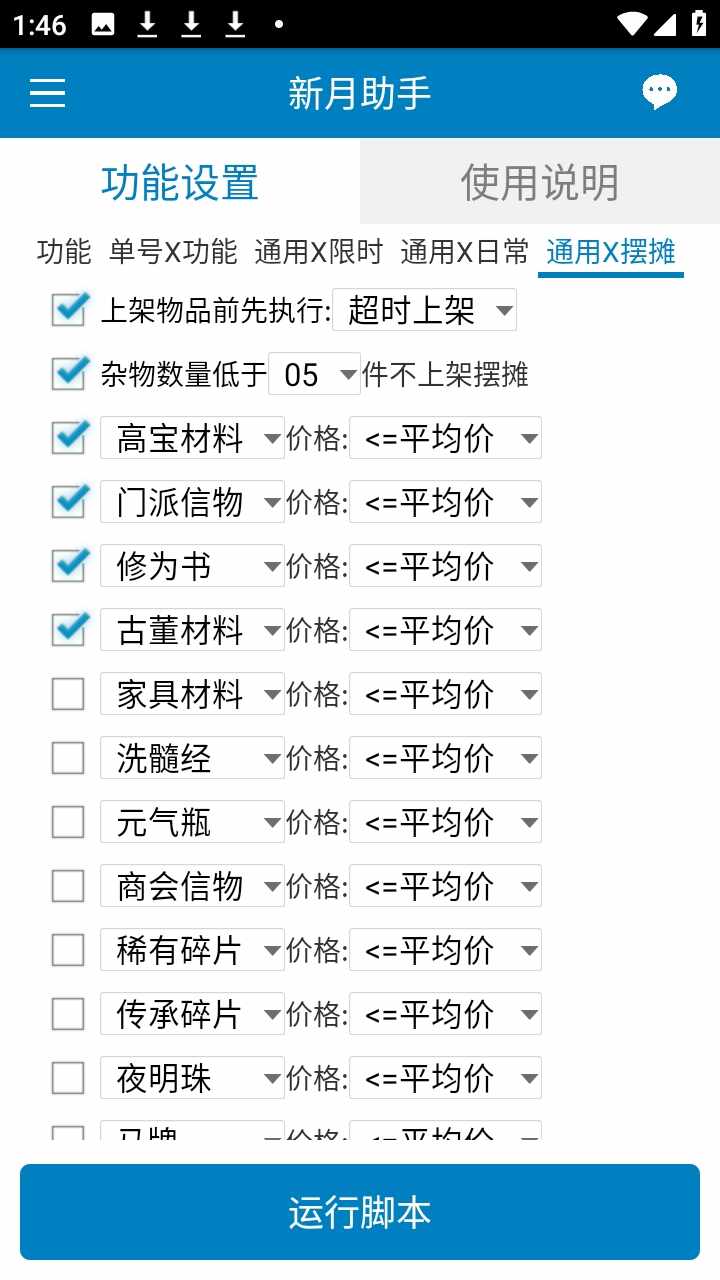Tap the 运行脚本 button

[x=360, y=1212]
